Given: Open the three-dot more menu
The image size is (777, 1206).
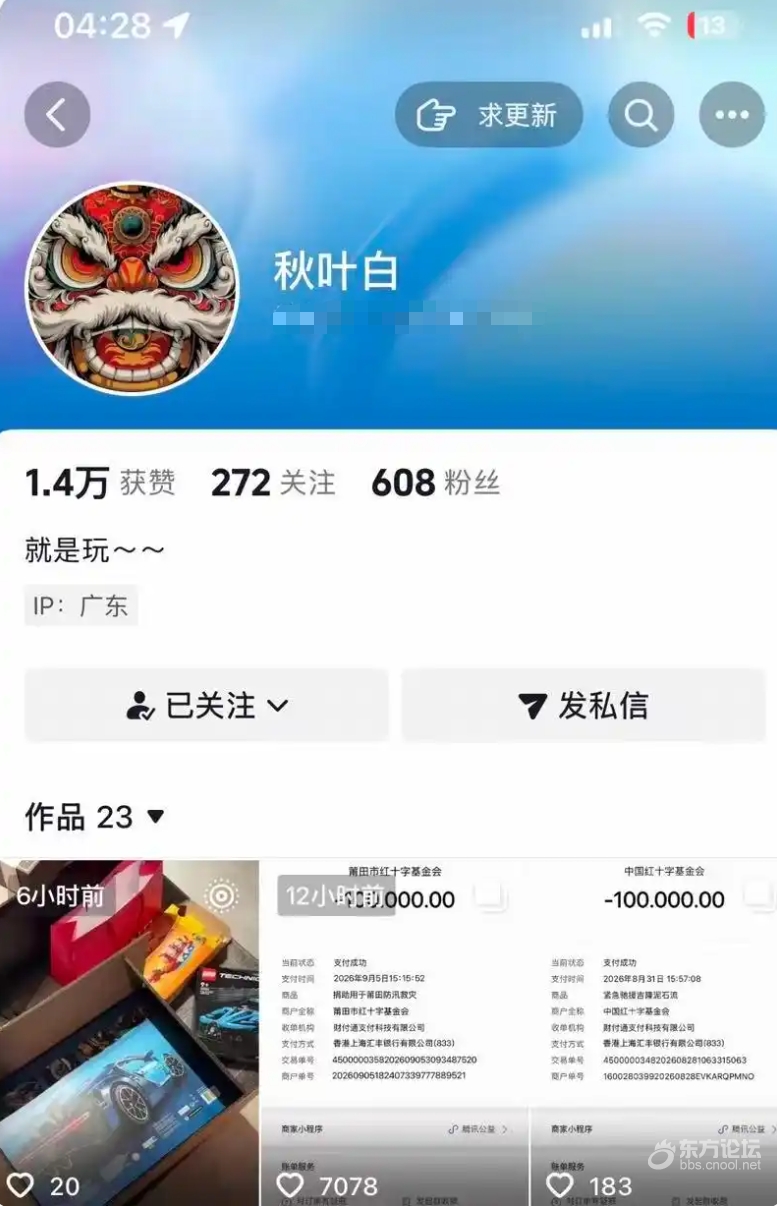Looking at the screenshot, I should click(x=732, y=115).
